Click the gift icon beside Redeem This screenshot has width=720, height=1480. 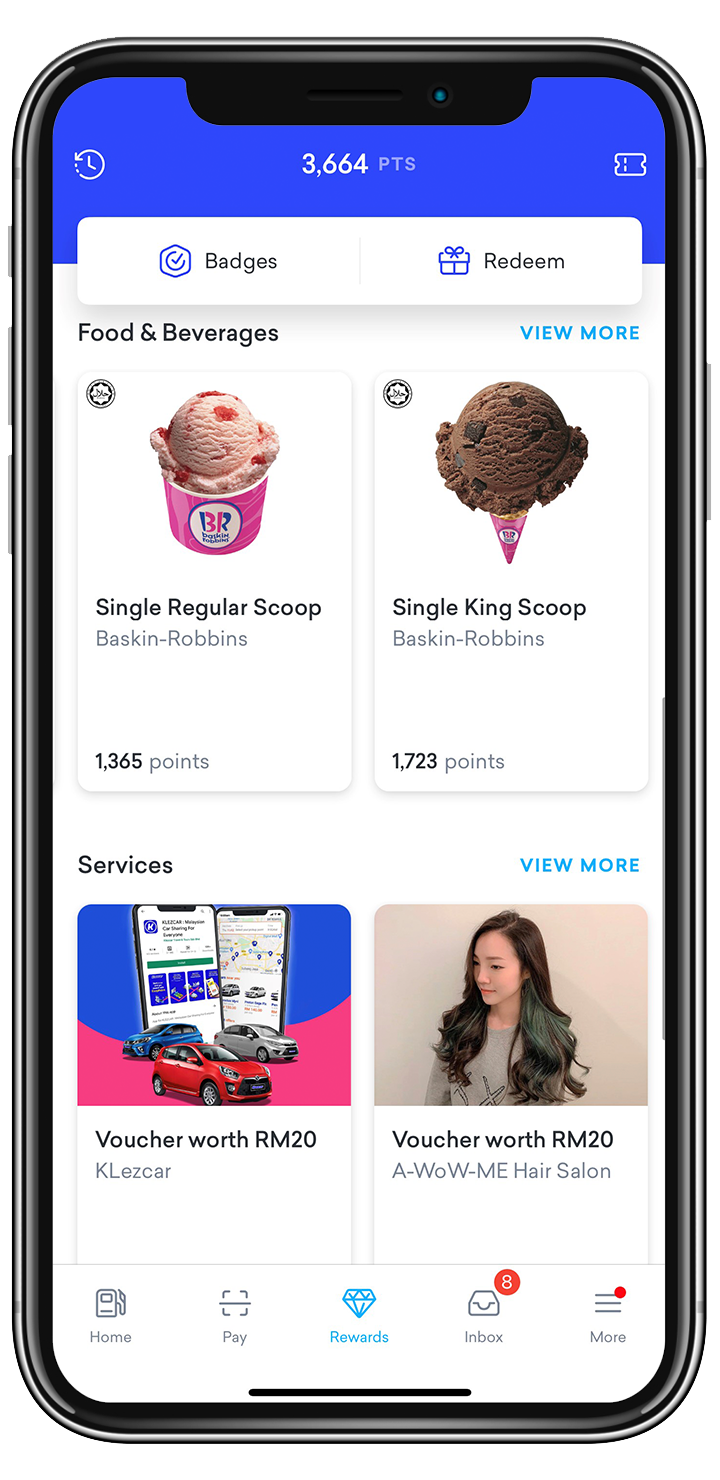click(453, 260)
